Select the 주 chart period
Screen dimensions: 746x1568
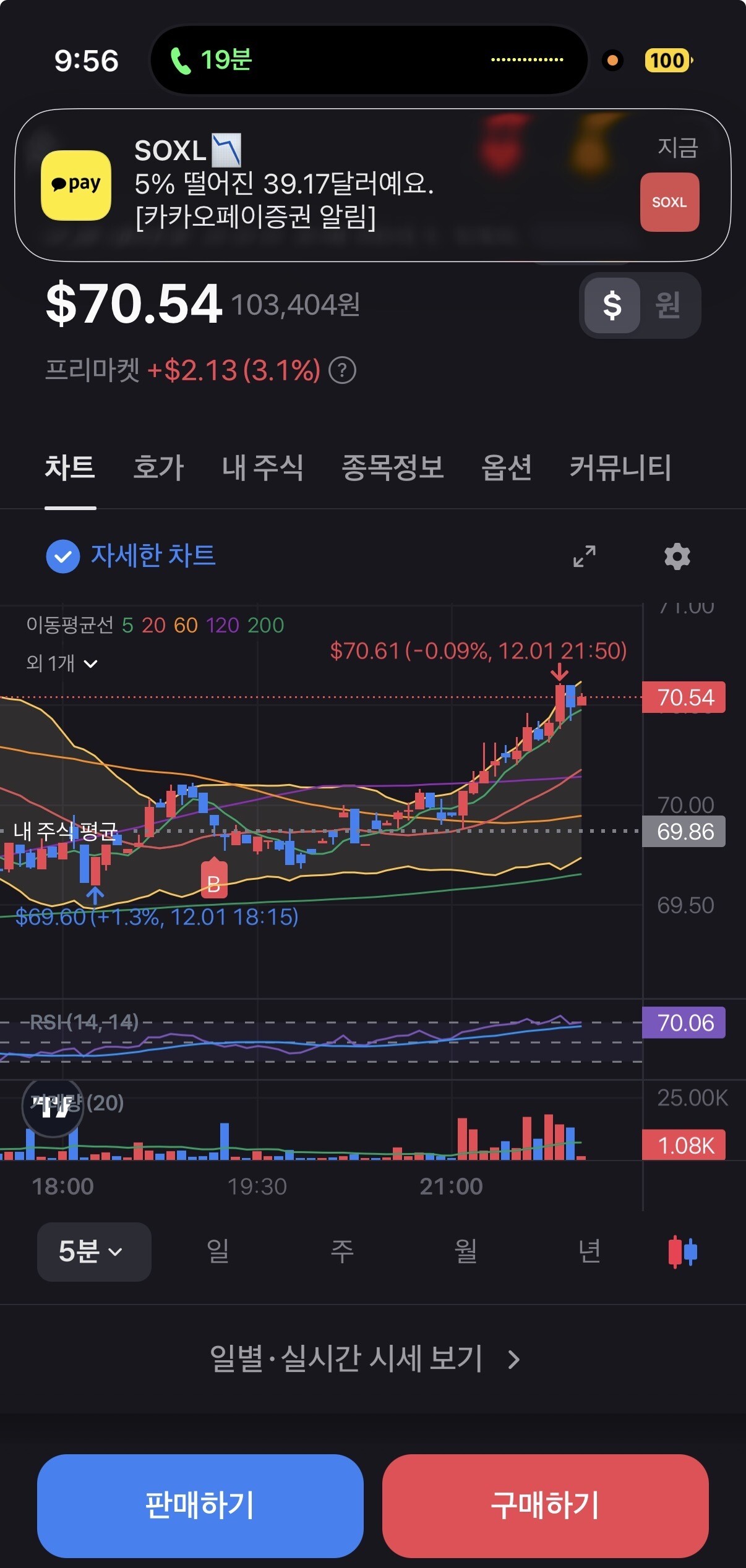click(342, 1252)
